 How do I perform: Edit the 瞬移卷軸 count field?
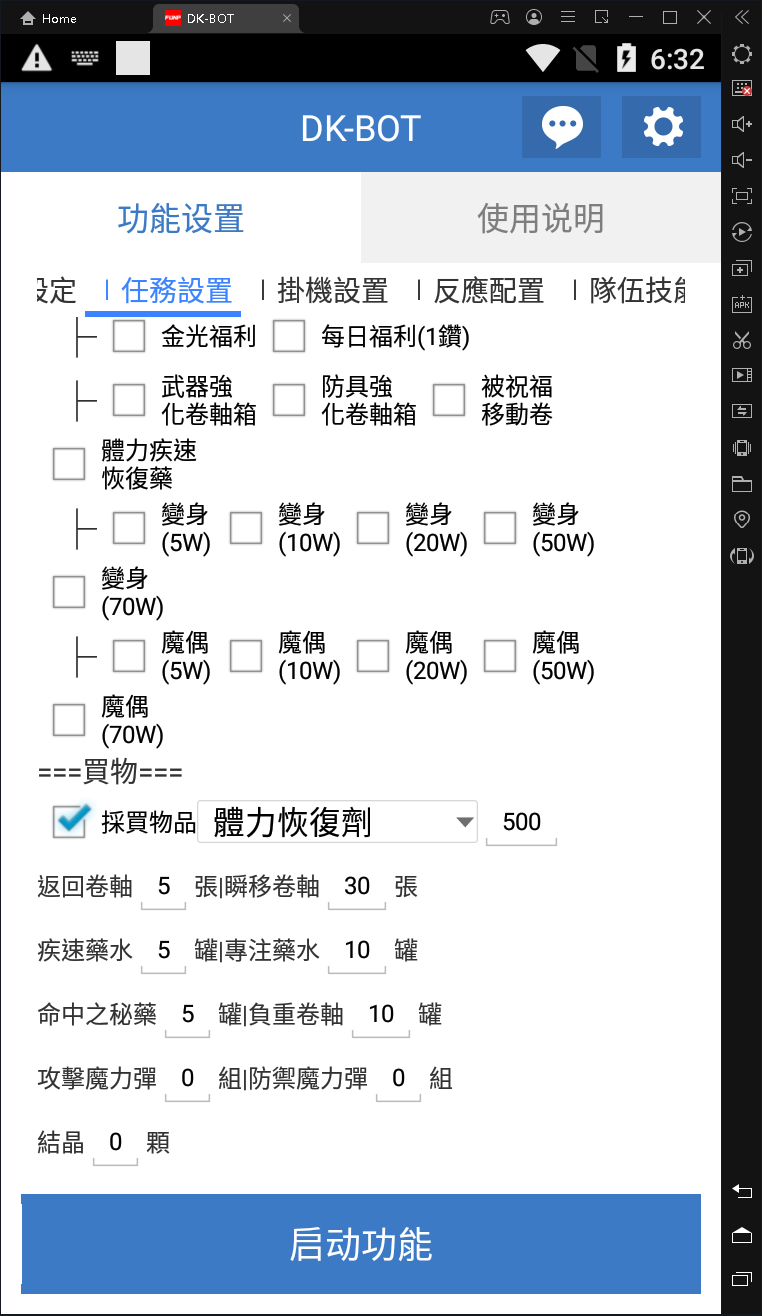357,886
